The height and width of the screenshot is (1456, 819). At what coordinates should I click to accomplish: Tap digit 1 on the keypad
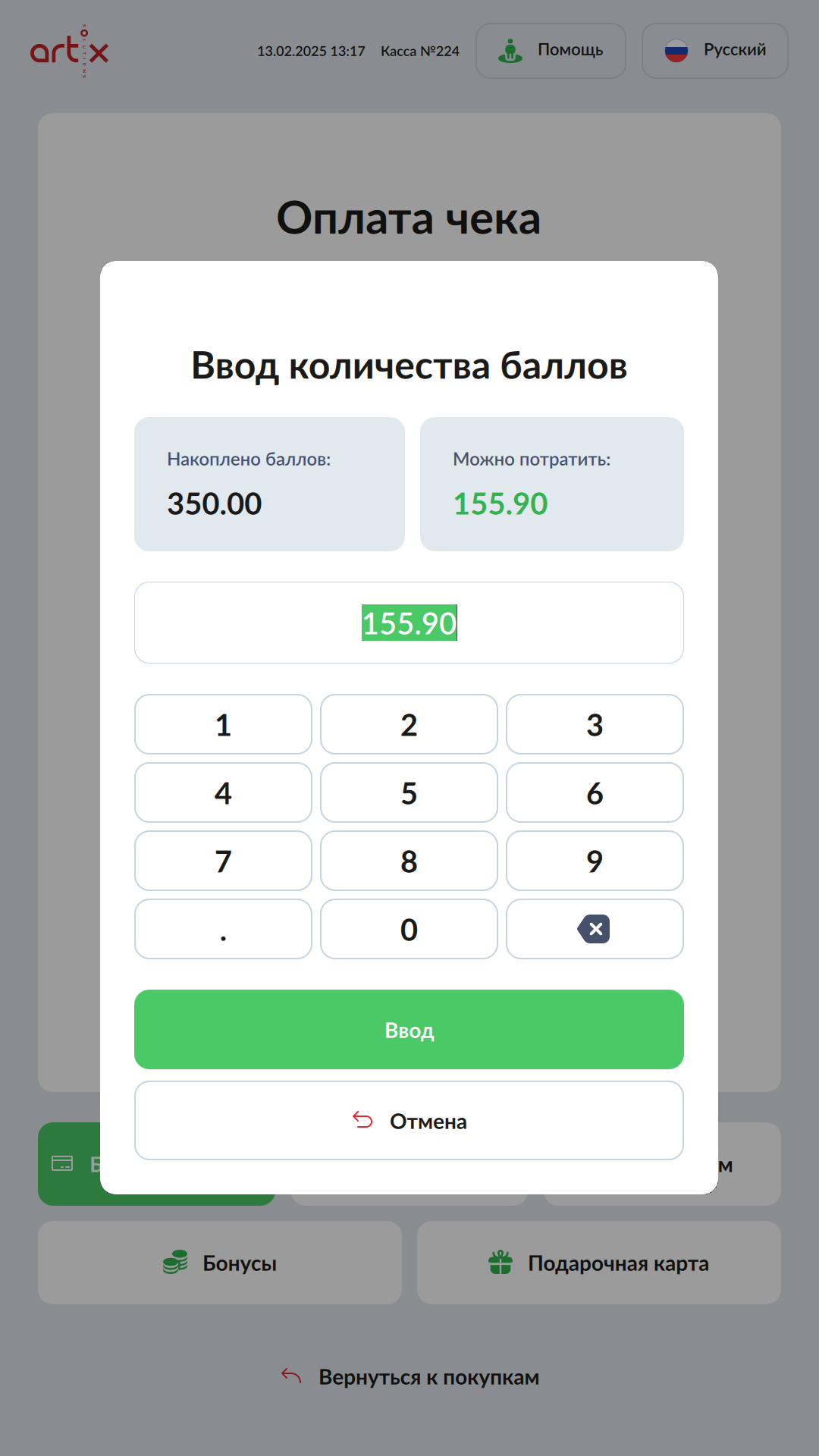pyautogui.click(x=223, y=724)
